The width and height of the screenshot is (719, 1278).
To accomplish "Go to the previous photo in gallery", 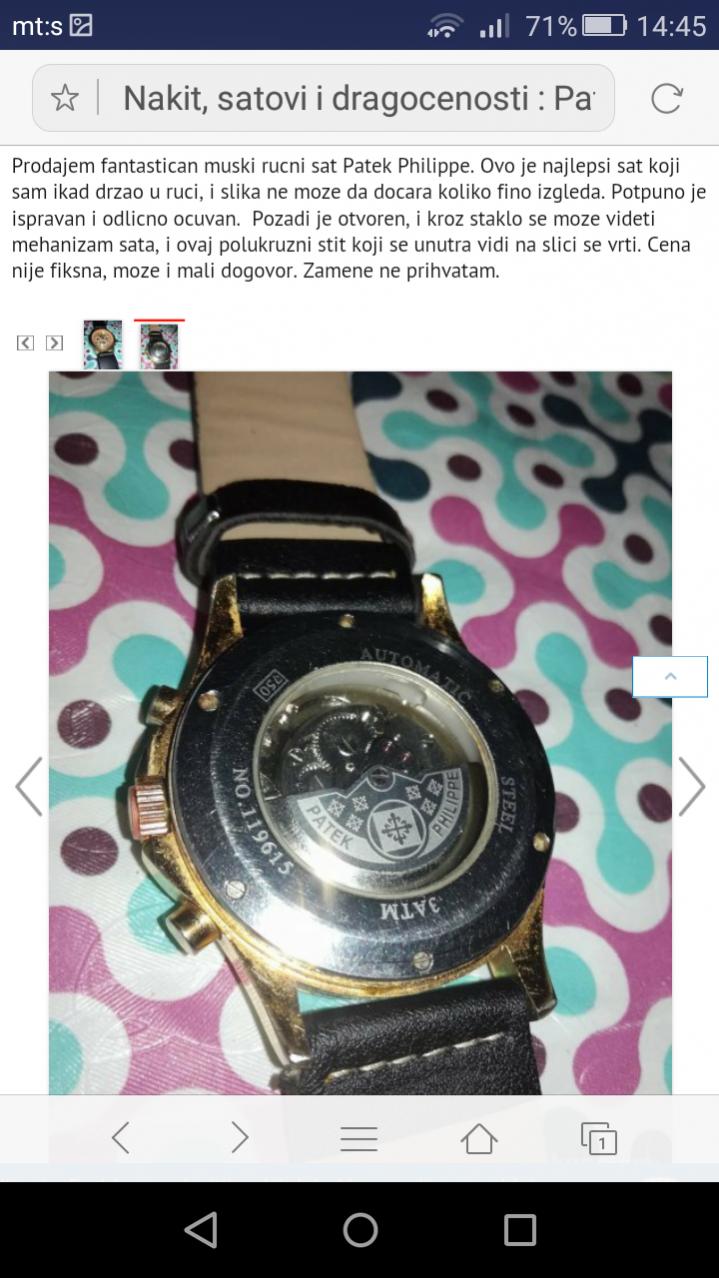I will click(30, 786).
